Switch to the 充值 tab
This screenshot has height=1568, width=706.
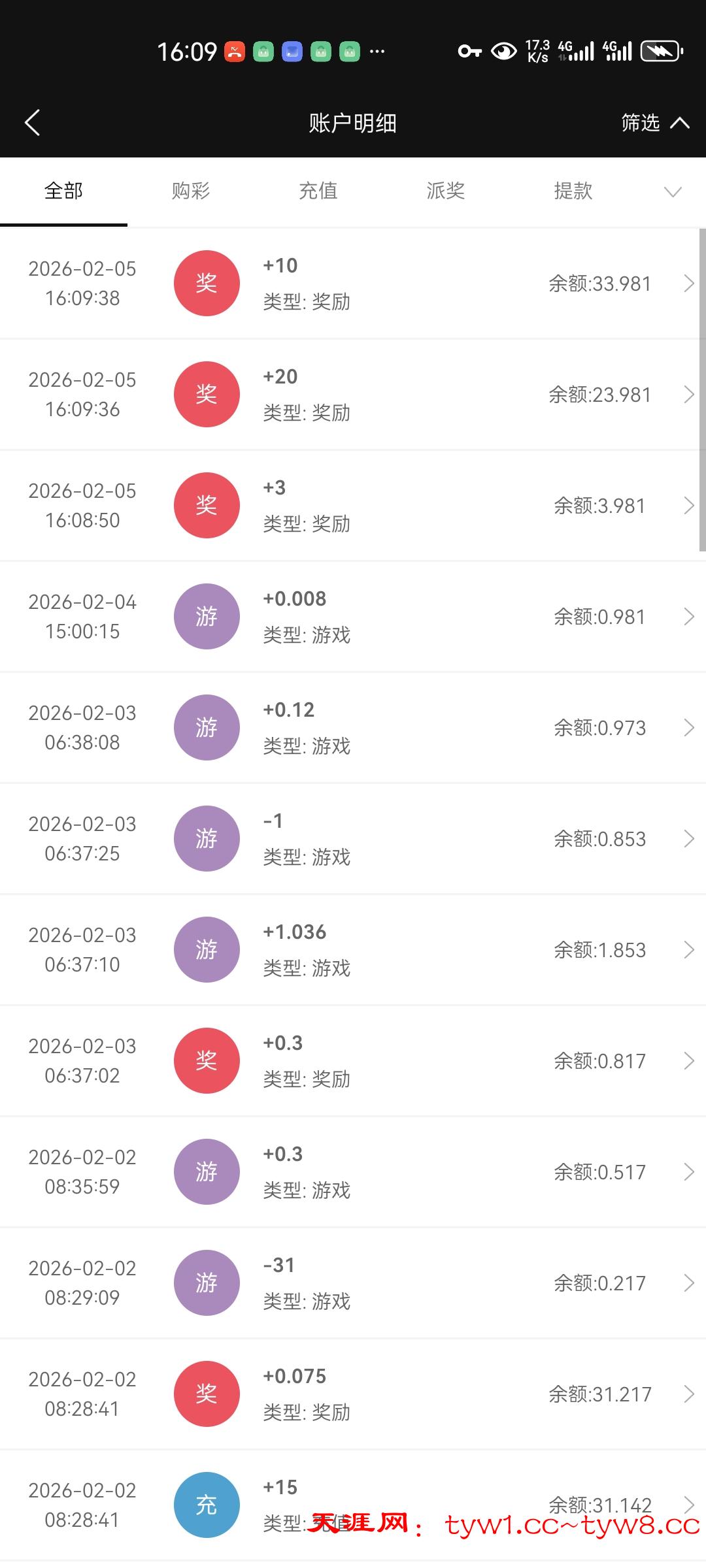pyautogui.click(x=318, y=191)
